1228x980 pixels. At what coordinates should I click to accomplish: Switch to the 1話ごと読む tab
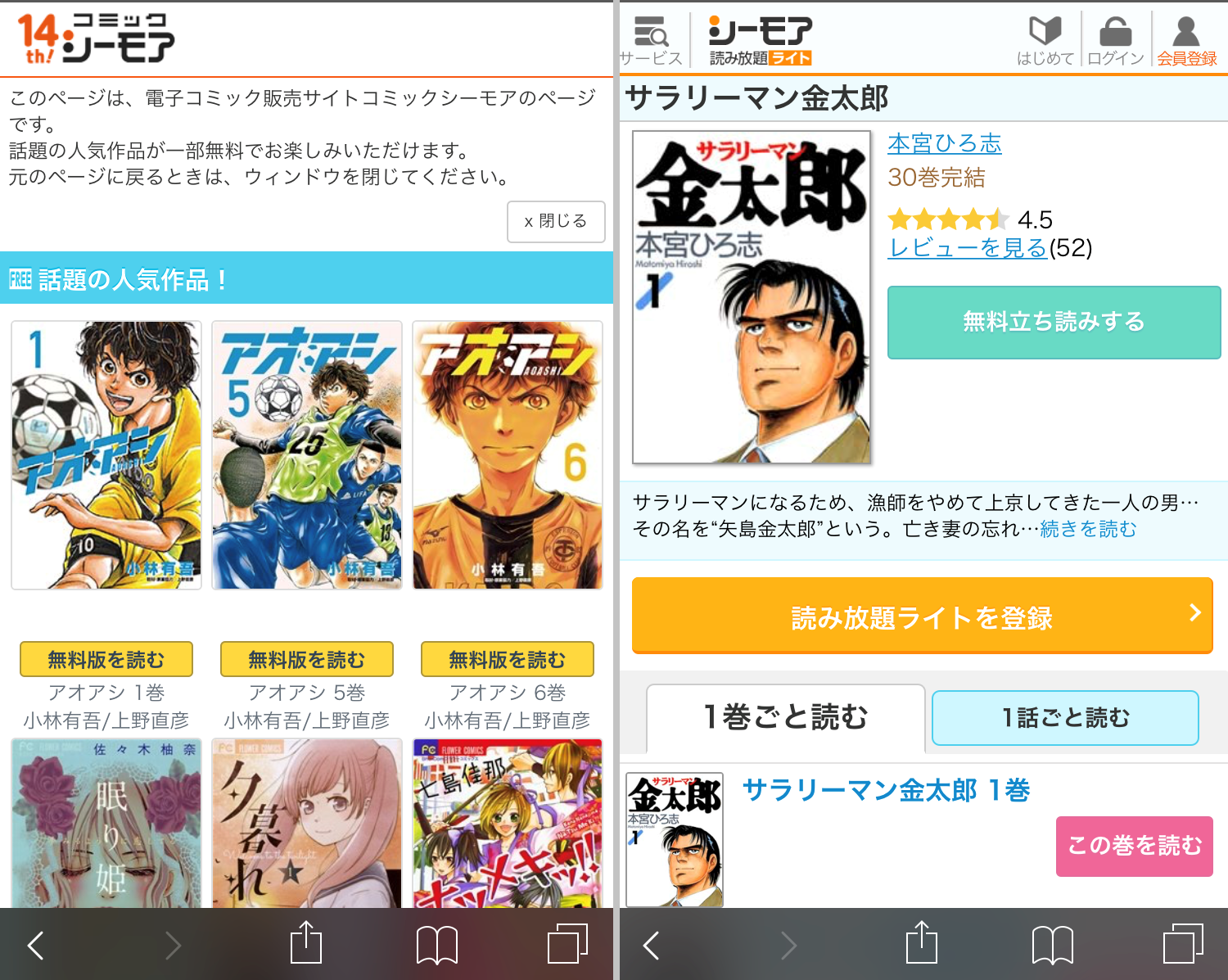(x=1065, y=717)
